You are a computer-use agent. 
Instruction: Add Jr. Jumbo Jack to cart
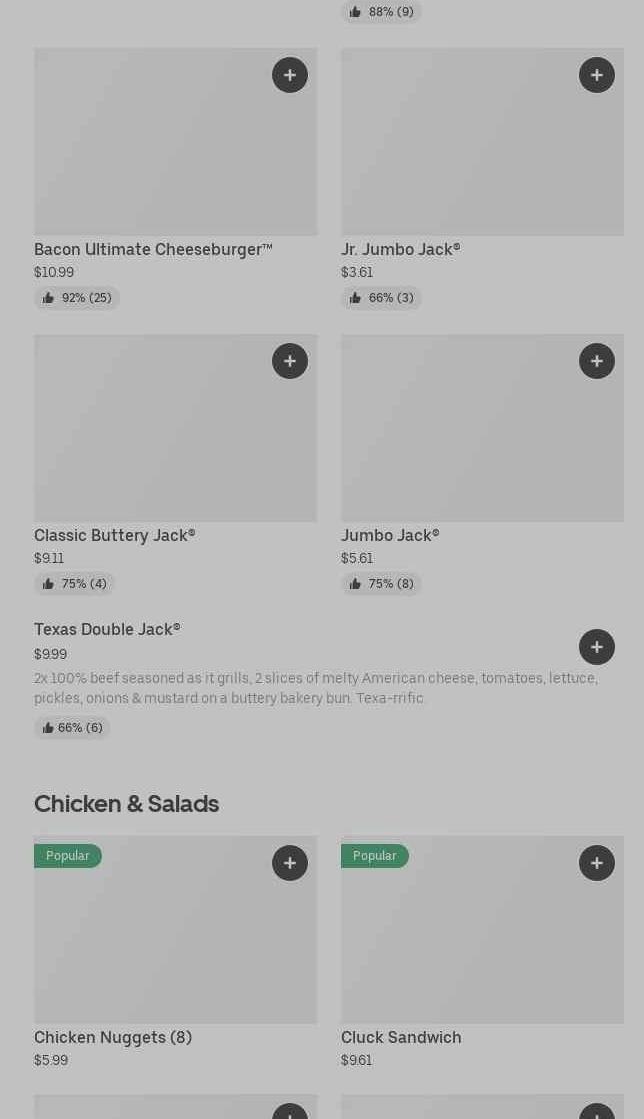point(597,75)
